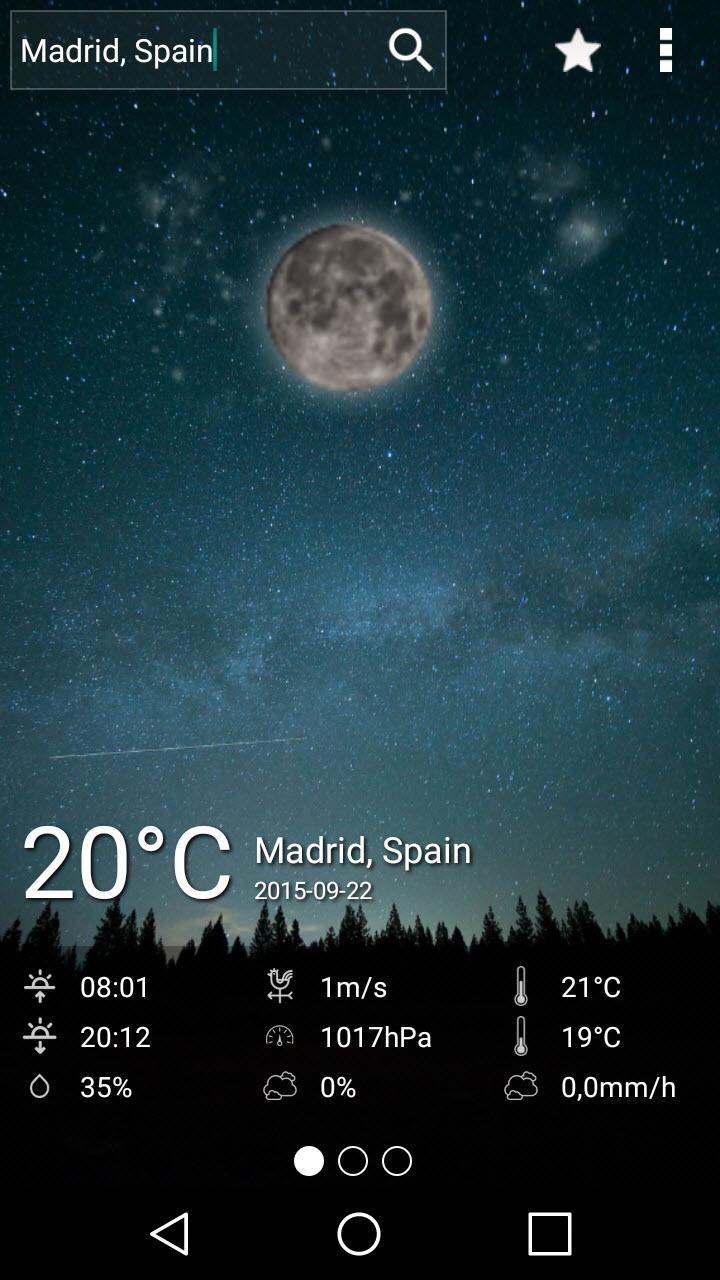The width and height of the screenshot is (720, 1280).
Task: Select the third page indicator dot
Action: coord(397,1161)
